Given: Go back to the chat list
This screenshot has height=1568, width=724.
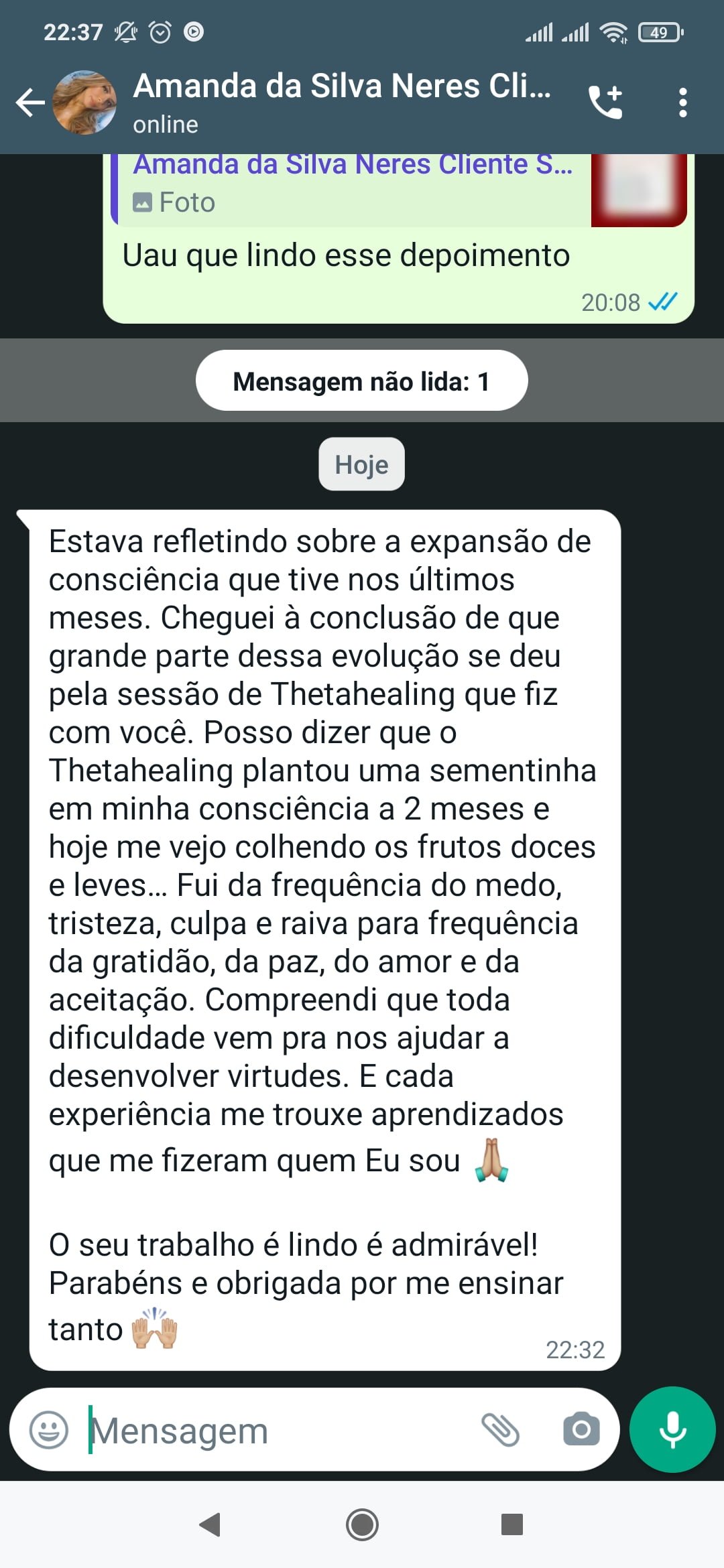Looking at the screenshot, I should click(30, 103).
